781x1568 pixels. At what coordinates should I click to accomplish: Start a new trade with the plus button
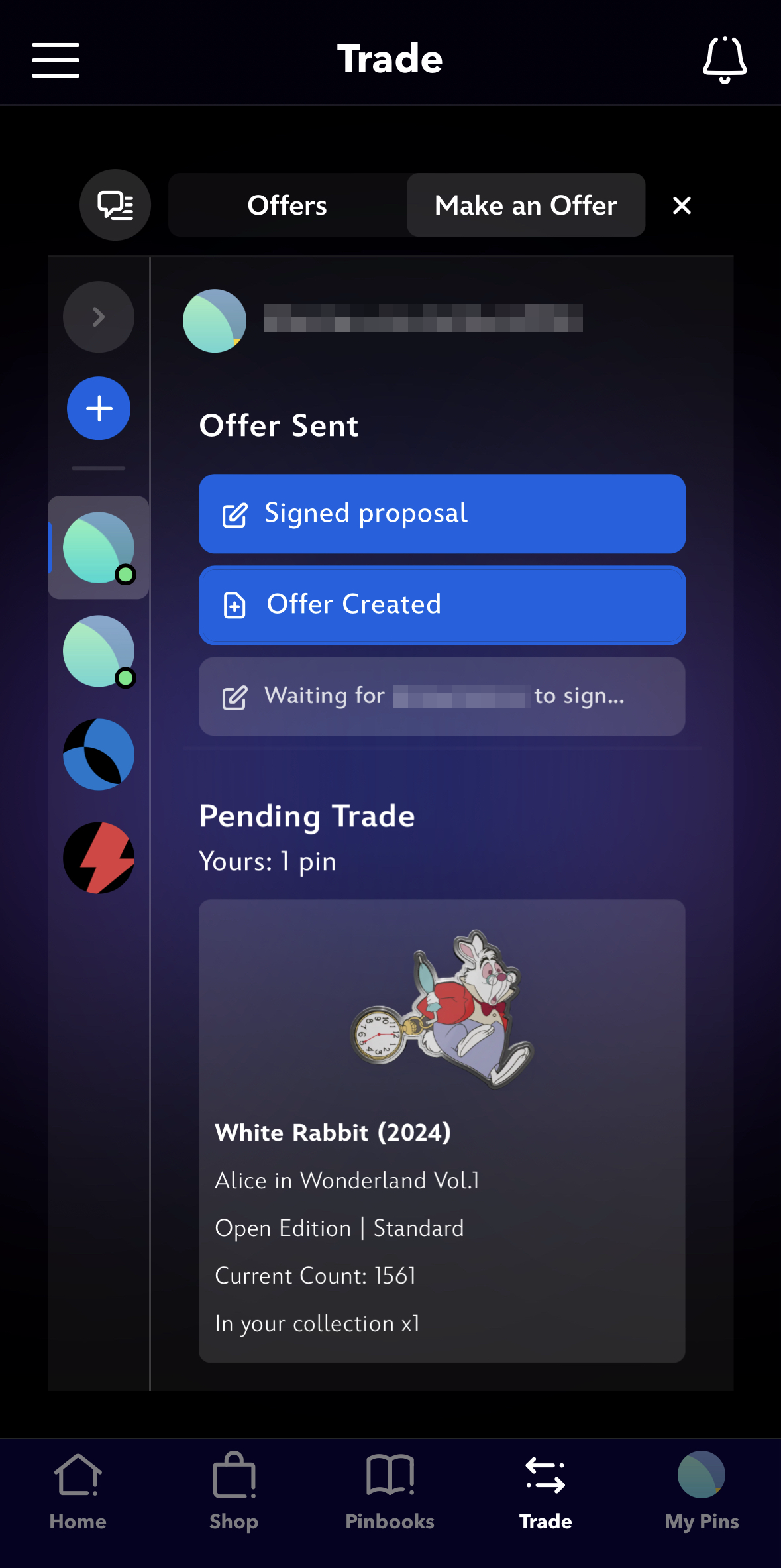point(99,408)
